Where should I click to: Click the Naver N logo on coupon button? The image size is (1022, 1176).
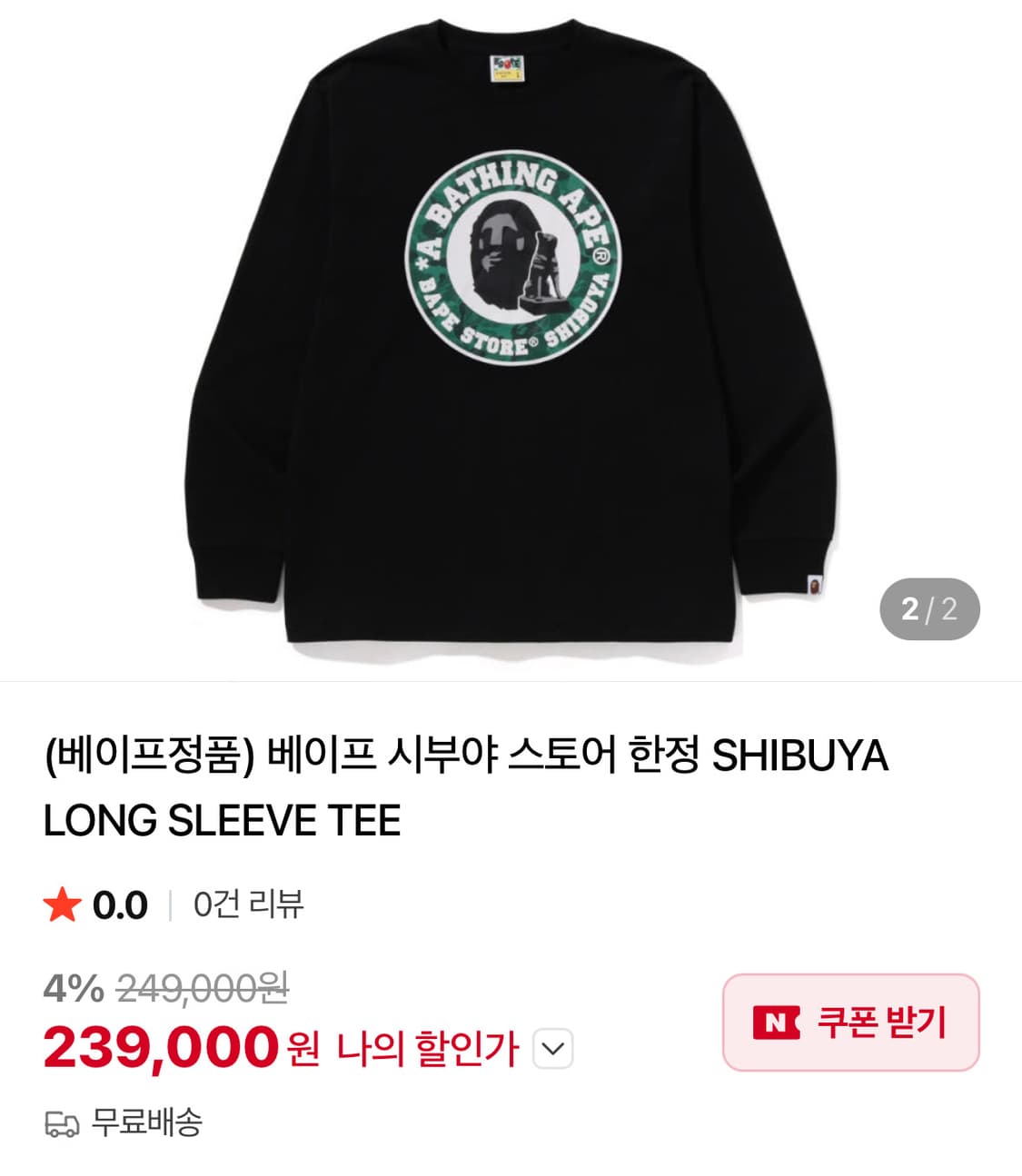click(x=777, y=1023)
